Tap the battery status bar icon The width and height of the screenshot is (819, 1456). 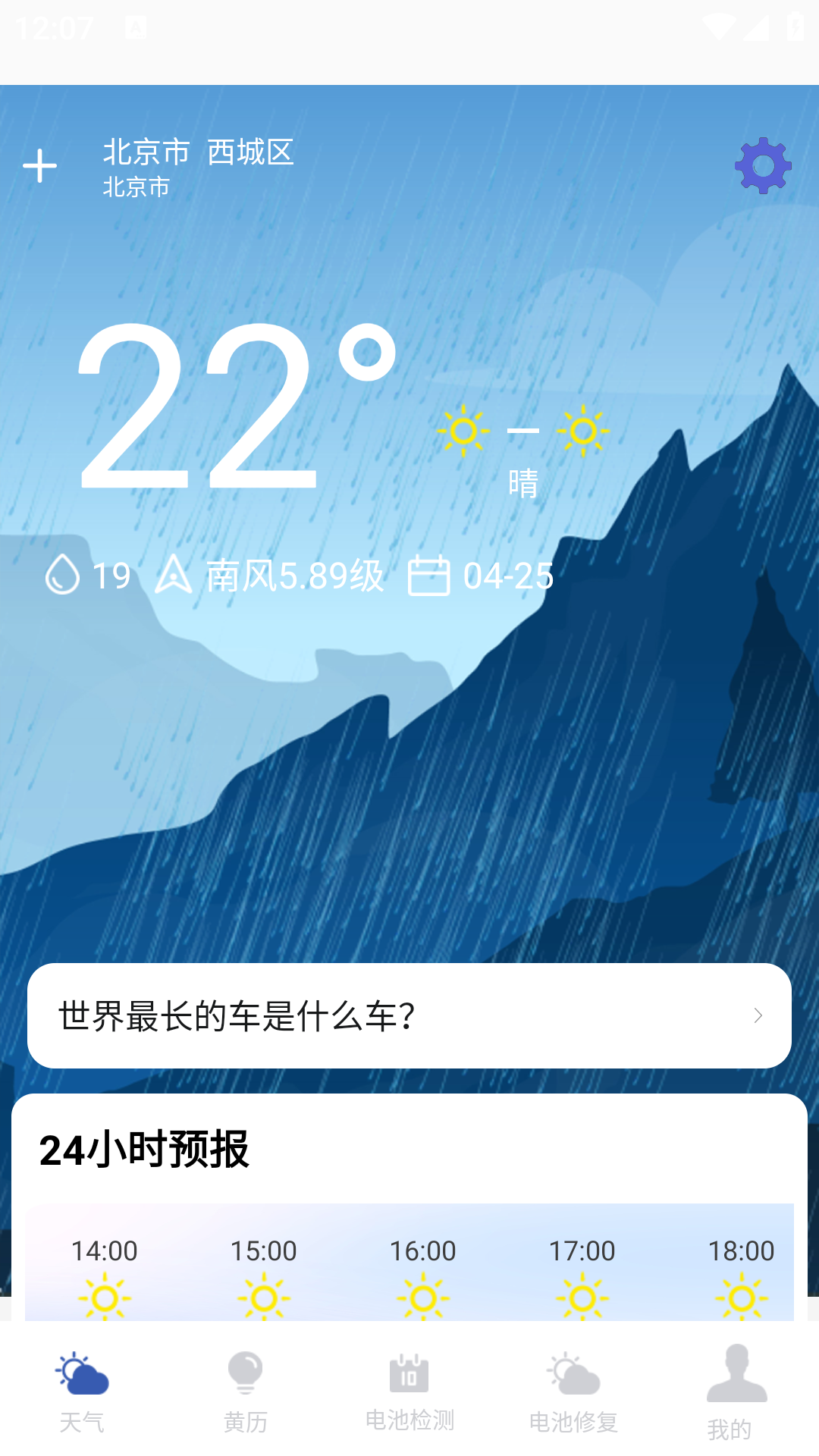pos(794,25)
